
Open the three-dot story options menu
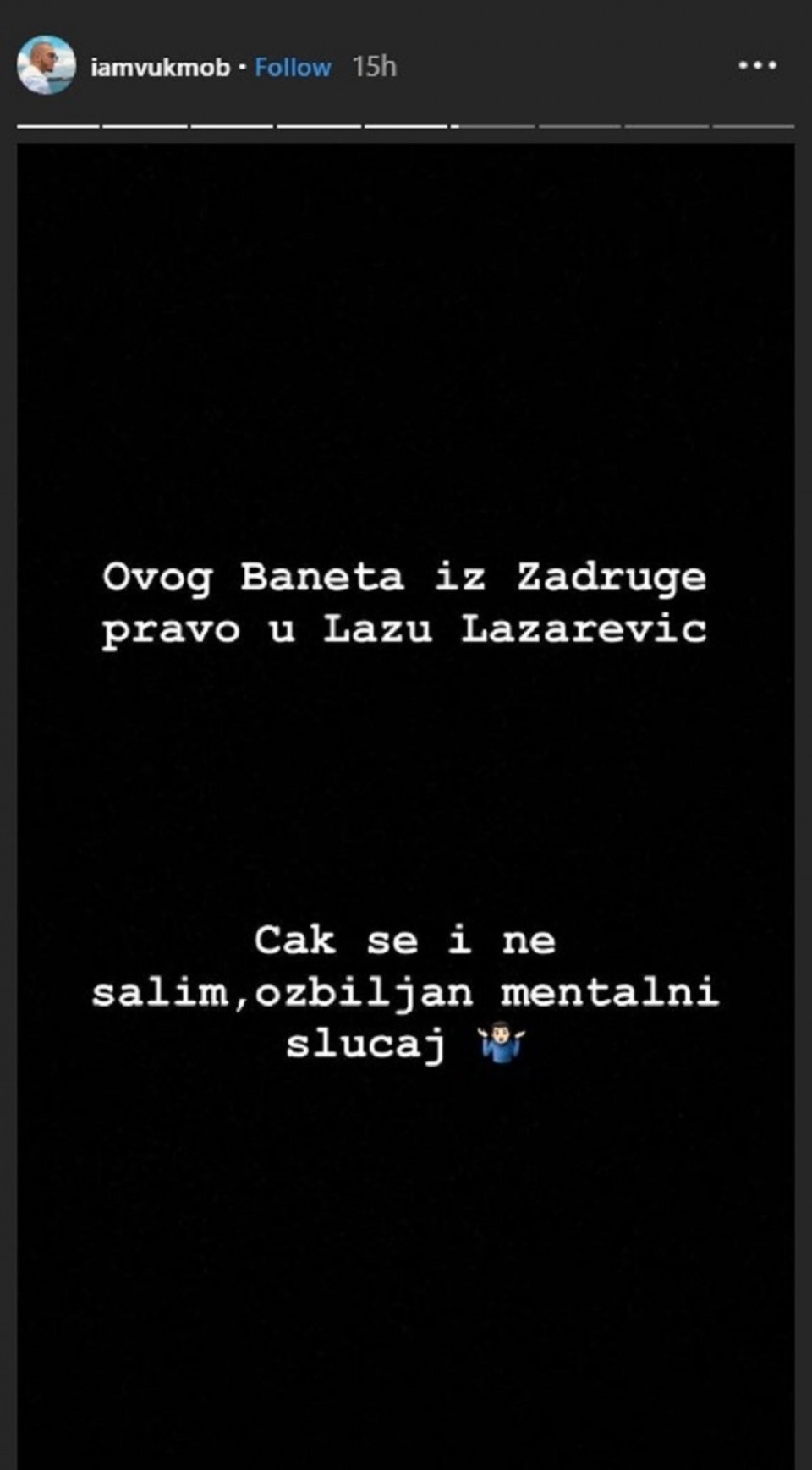(757, 65)
